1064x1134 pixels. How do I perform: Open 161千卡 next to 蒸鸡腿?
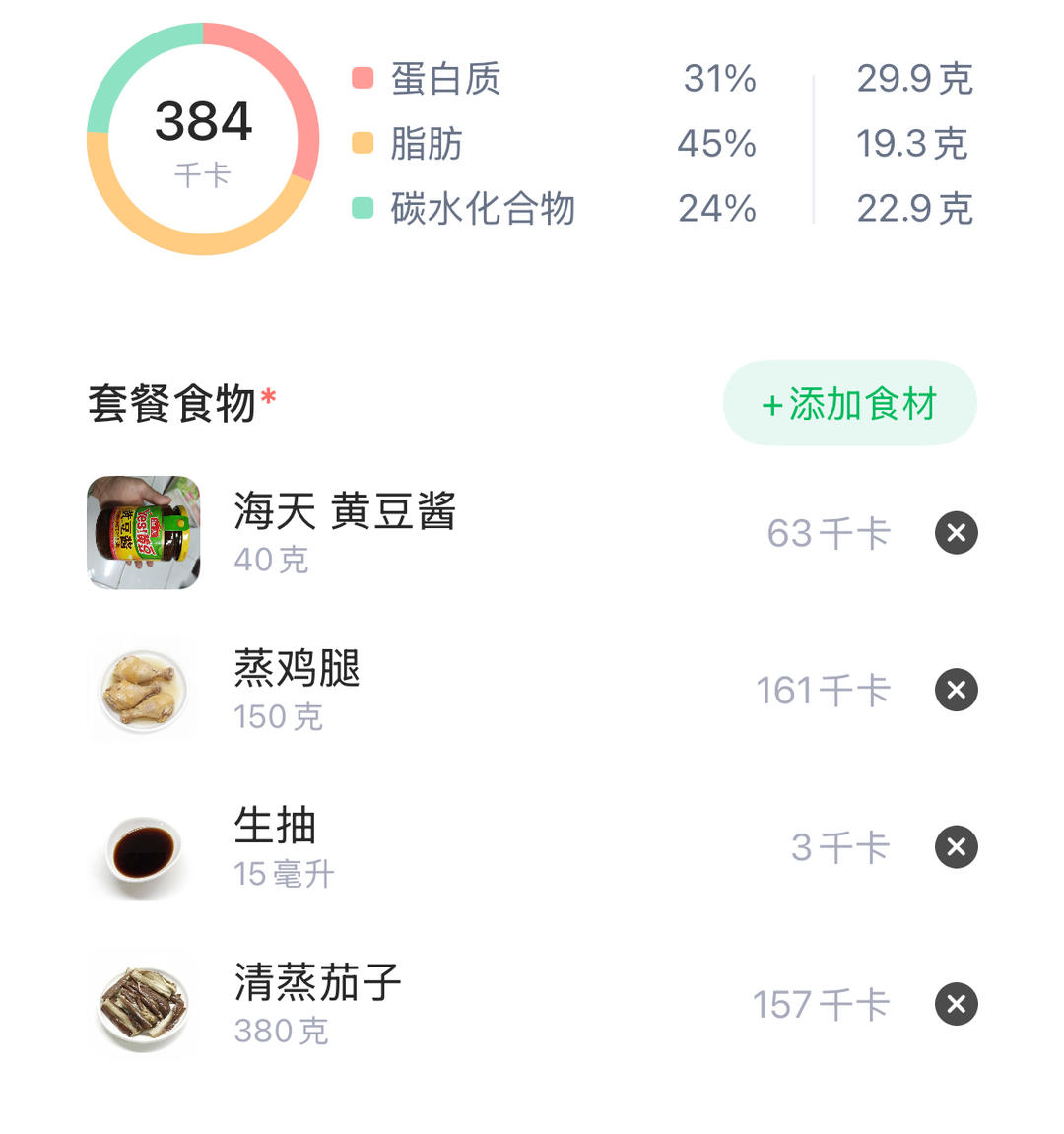point(825,691)
